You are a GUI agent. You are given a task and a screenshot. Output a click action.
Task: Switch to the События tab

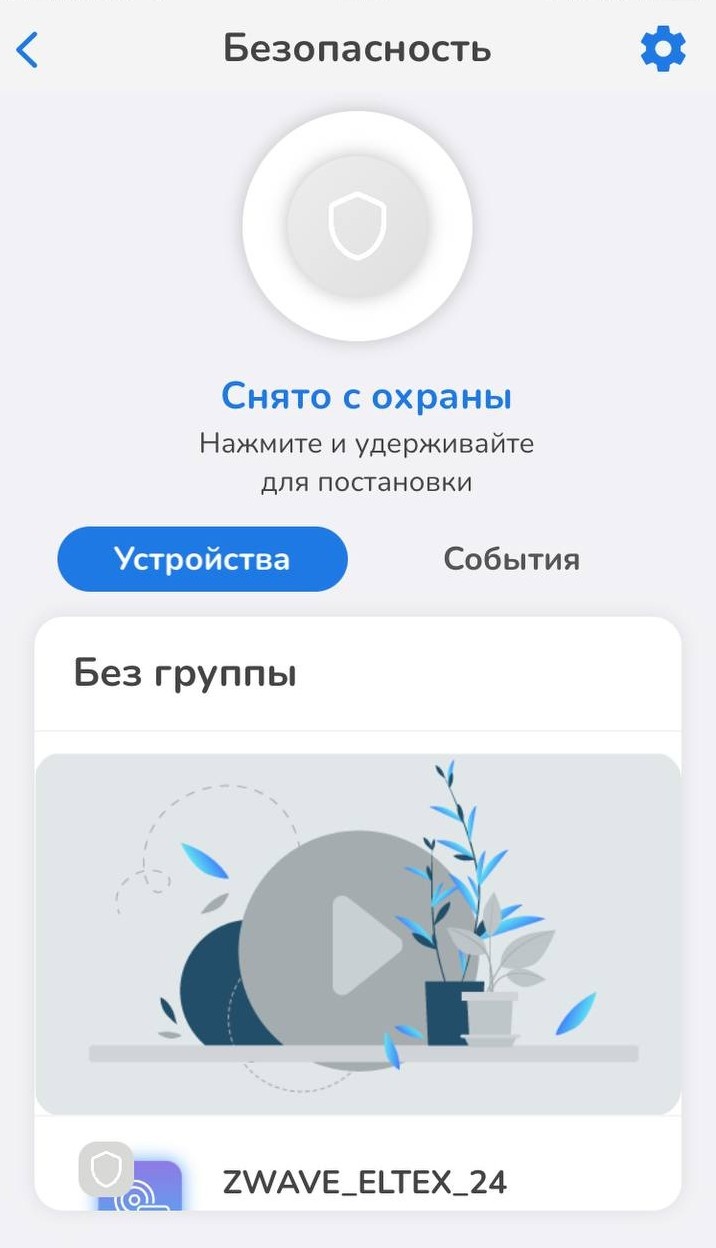511,558
